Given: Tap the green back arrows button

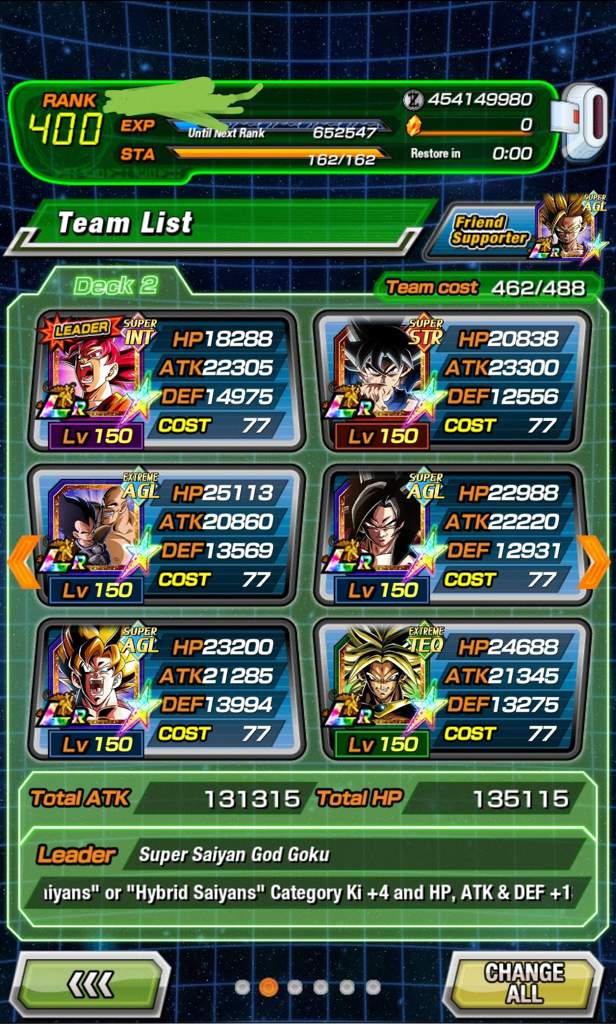Looking at the screenshot, I should [x=90, y=987].
